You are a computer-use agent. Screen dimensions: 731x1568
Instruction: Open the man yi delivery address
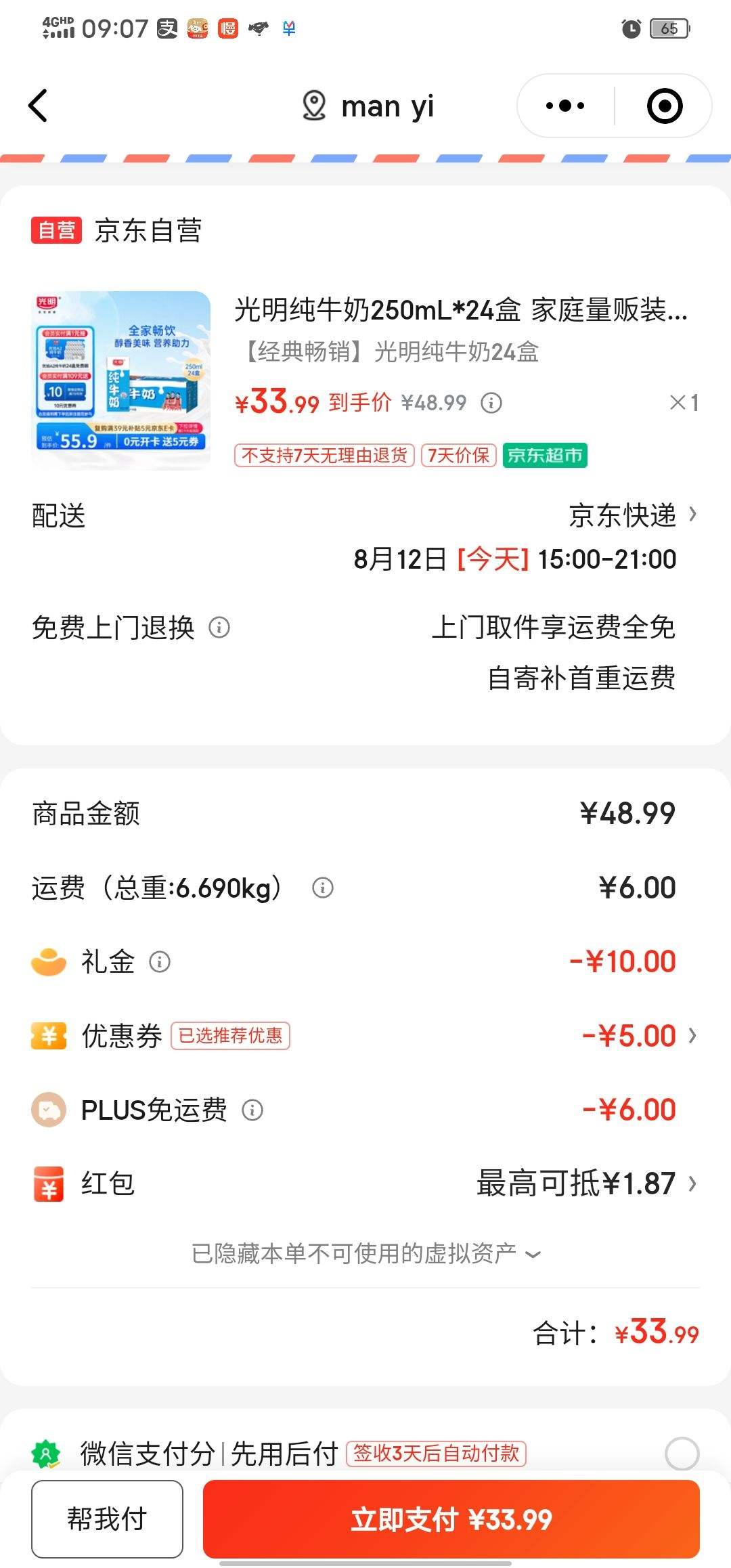click(368, 106)
